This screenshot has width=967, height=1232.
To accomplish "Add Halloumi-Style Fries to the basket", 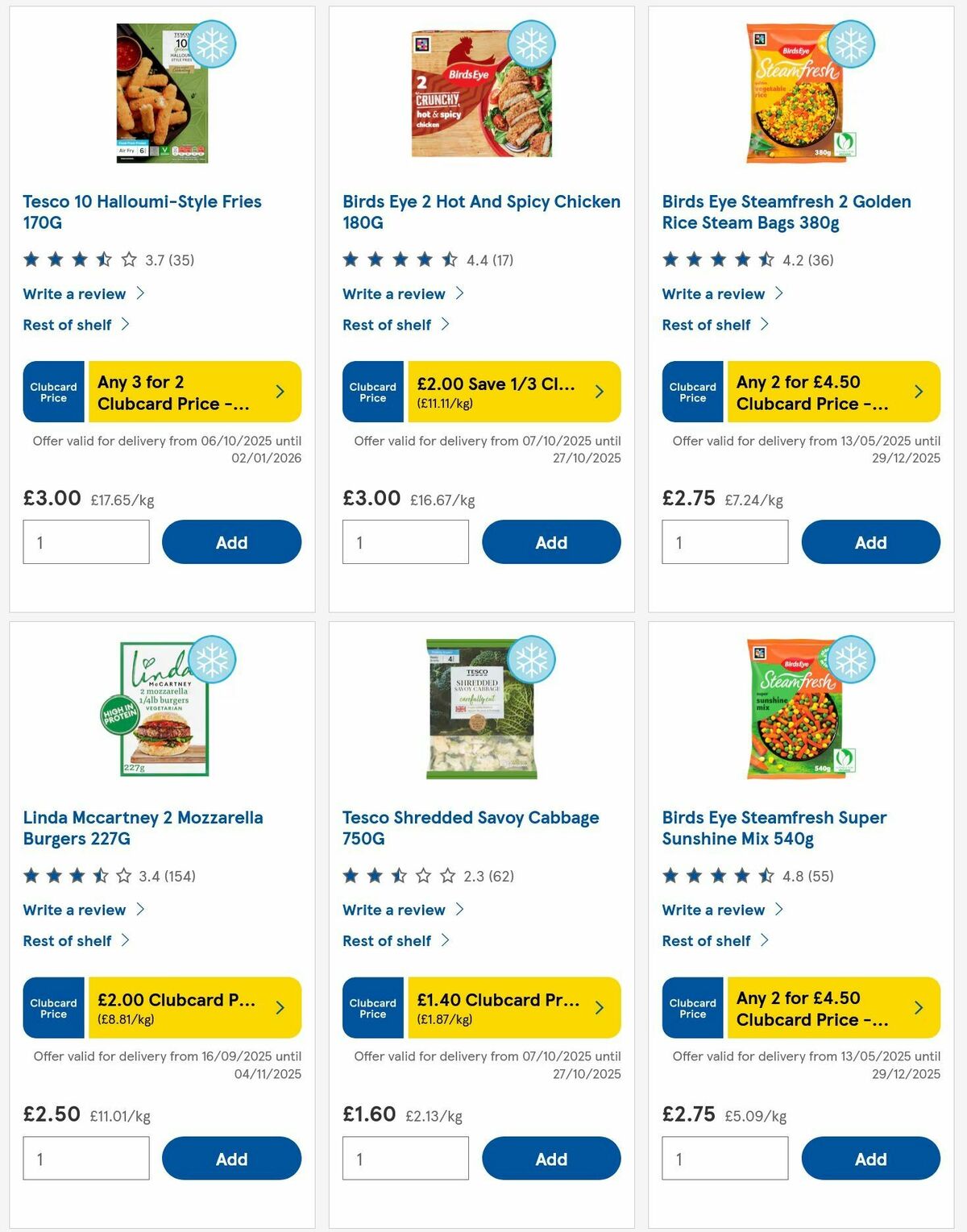I will tap(231, 541).
